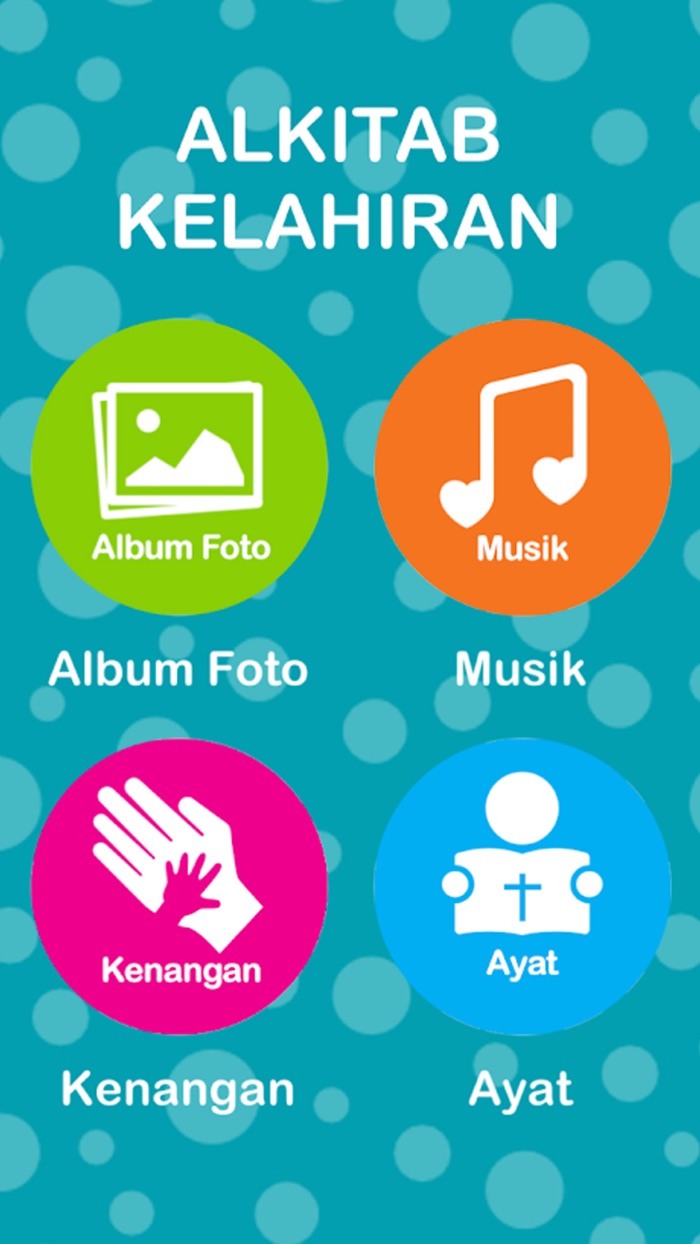Go to the Kenangan memories section
The width and height of the screenshot is (700, 1244).
[x=179, y=886]
